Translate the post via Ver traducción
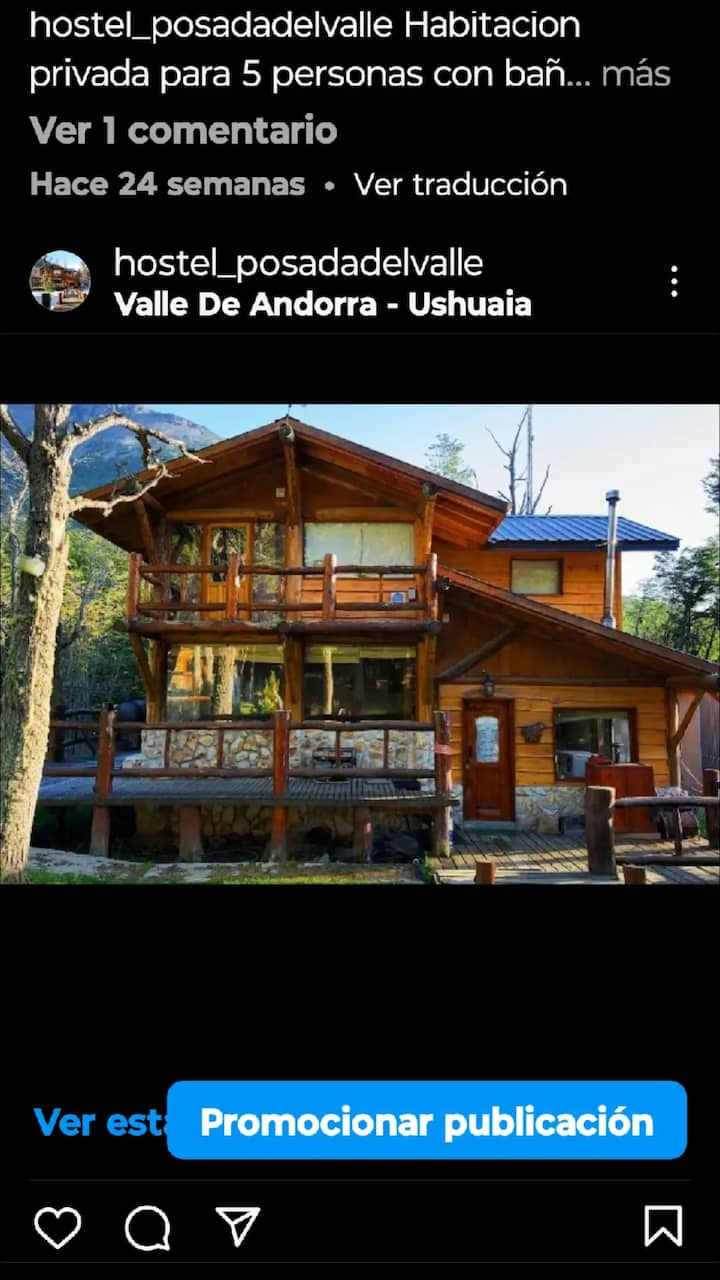 (459, 184)
